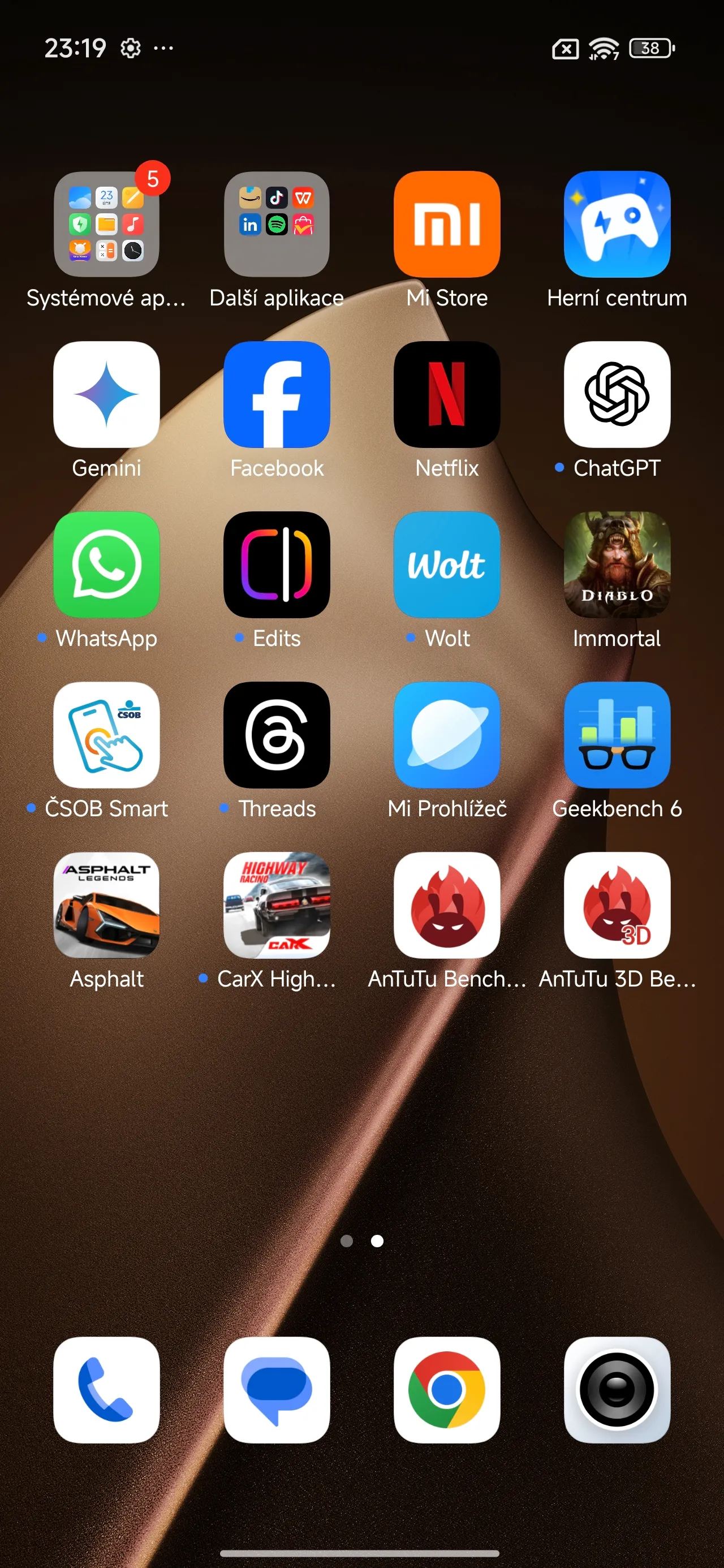Viewport: 724px width, 1568px height.
Task: Launch Chrome from the dock
Action: tap(447, 1390)
